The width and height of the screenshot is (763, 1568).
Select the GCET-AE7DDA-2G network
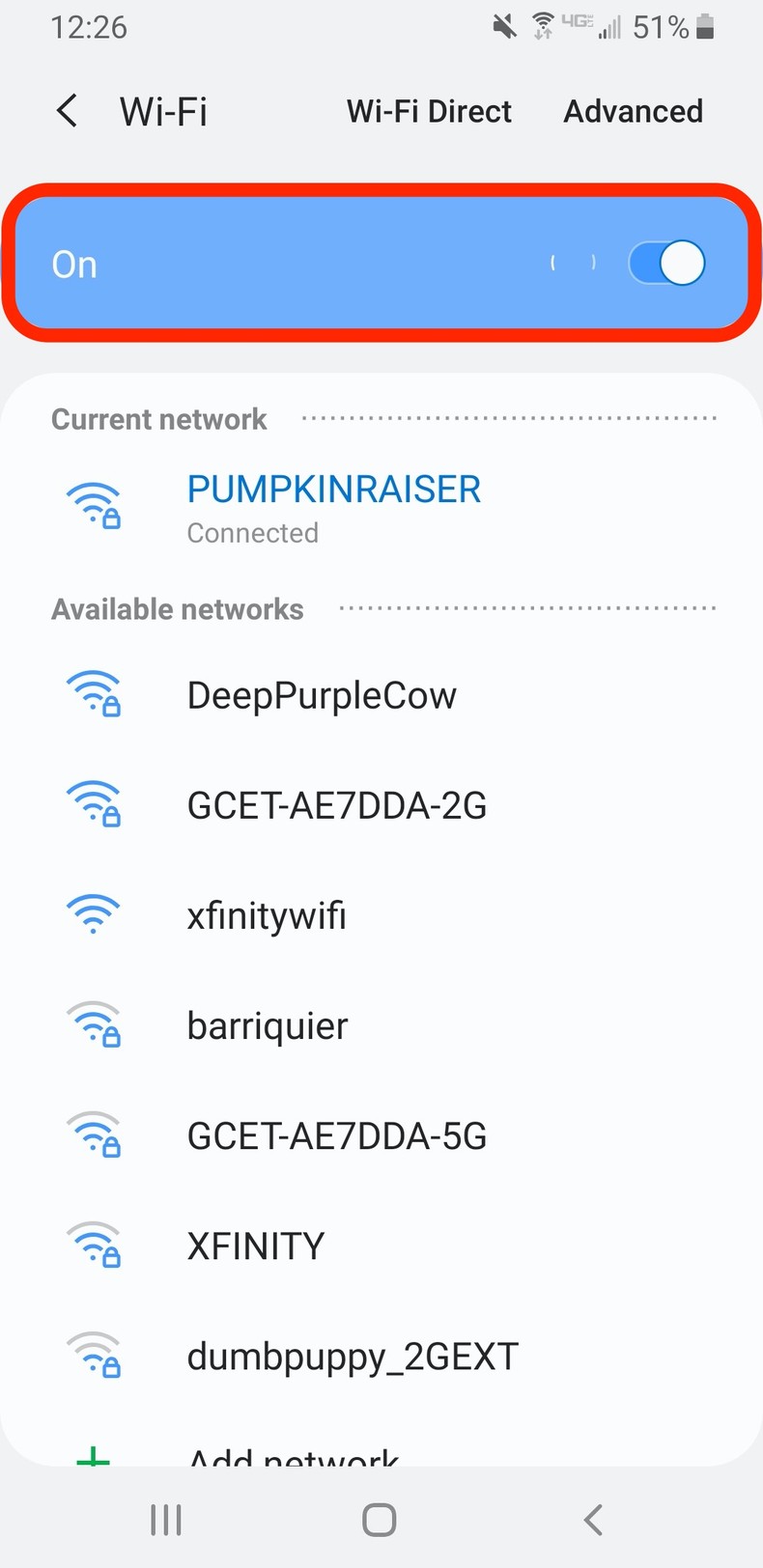[x=336, y=805]
